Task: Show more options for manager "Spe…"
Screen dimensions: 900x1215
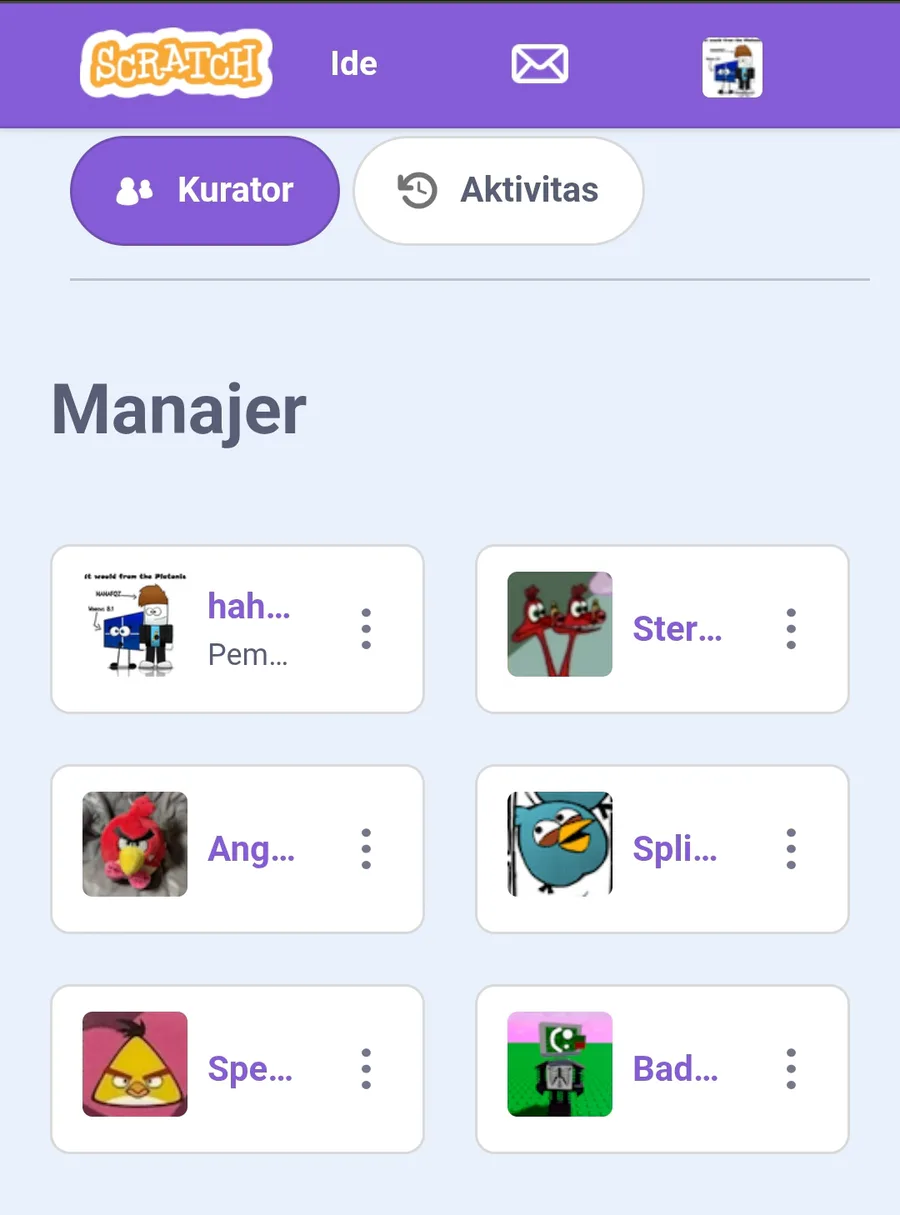Action: coord(366,1069)
